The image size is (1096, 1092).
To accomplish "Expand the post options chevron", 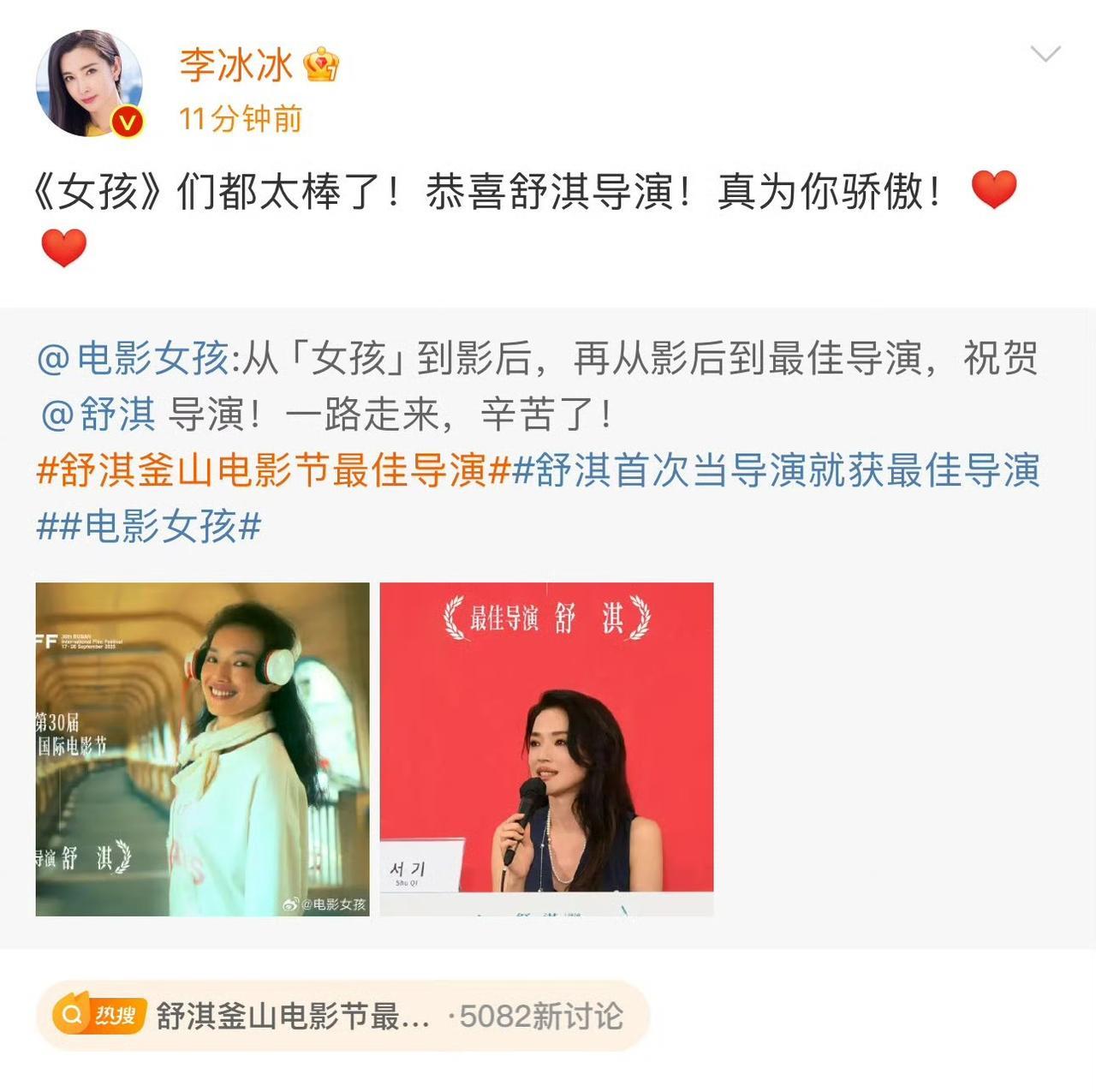I will (x=1045, y=56).
